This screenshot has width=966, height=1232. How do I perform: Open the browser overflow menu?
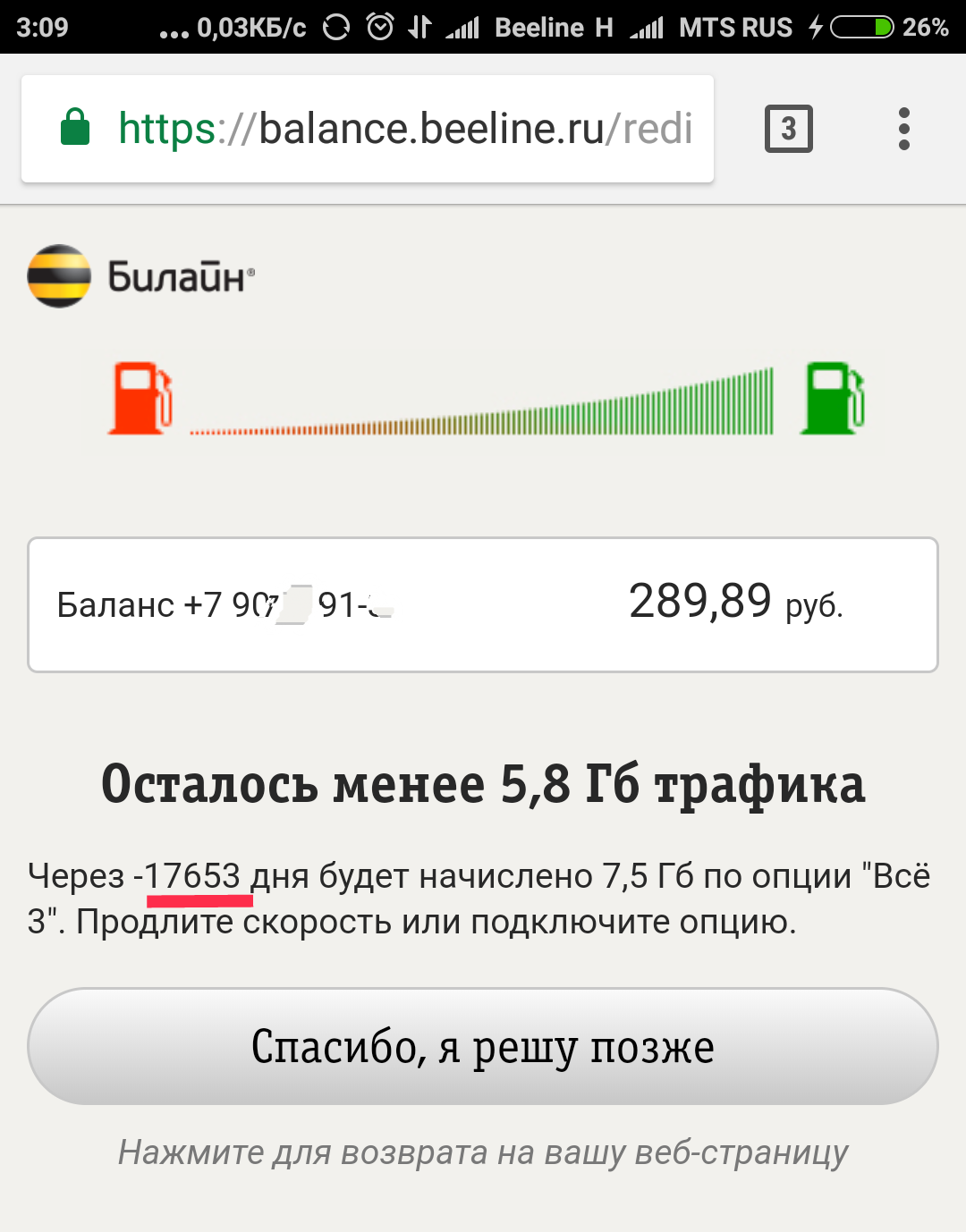(903, 129)
